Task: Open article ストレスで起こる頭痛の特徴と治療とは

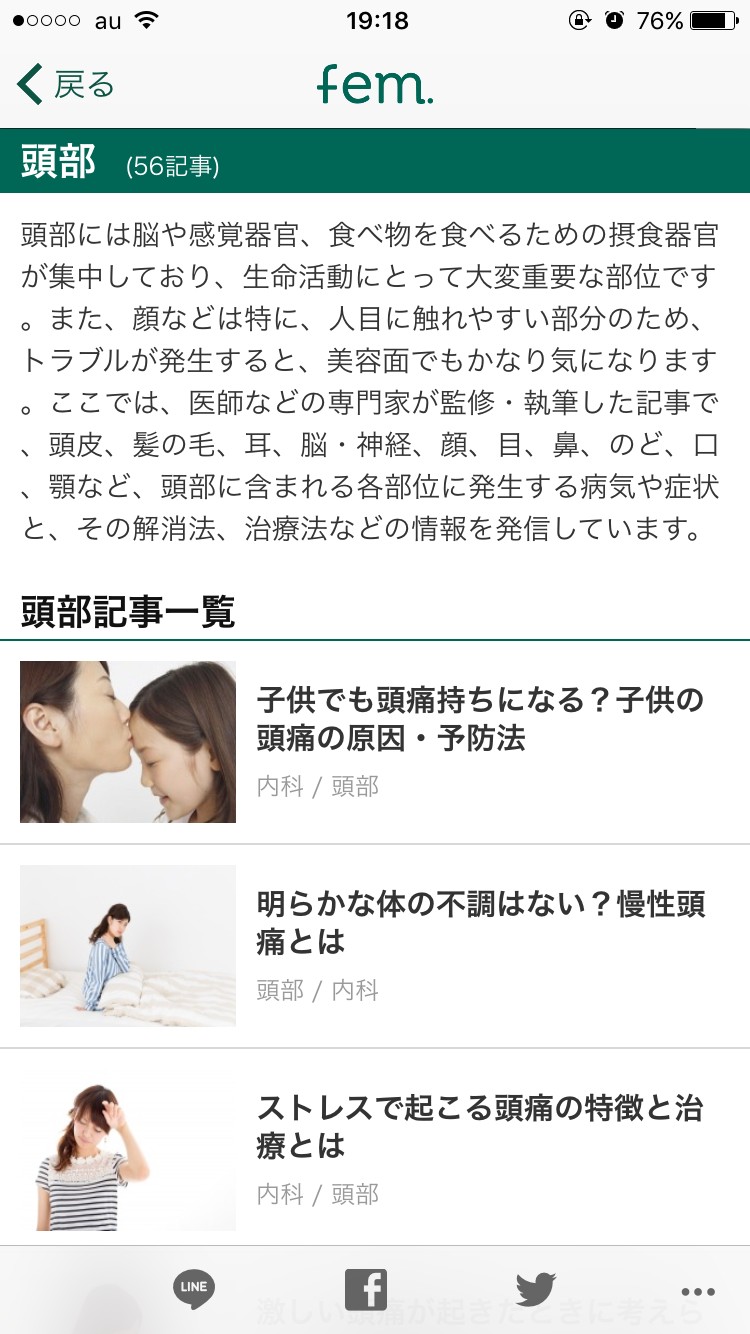Action: pyautogui.click(x=480, y=1126)
